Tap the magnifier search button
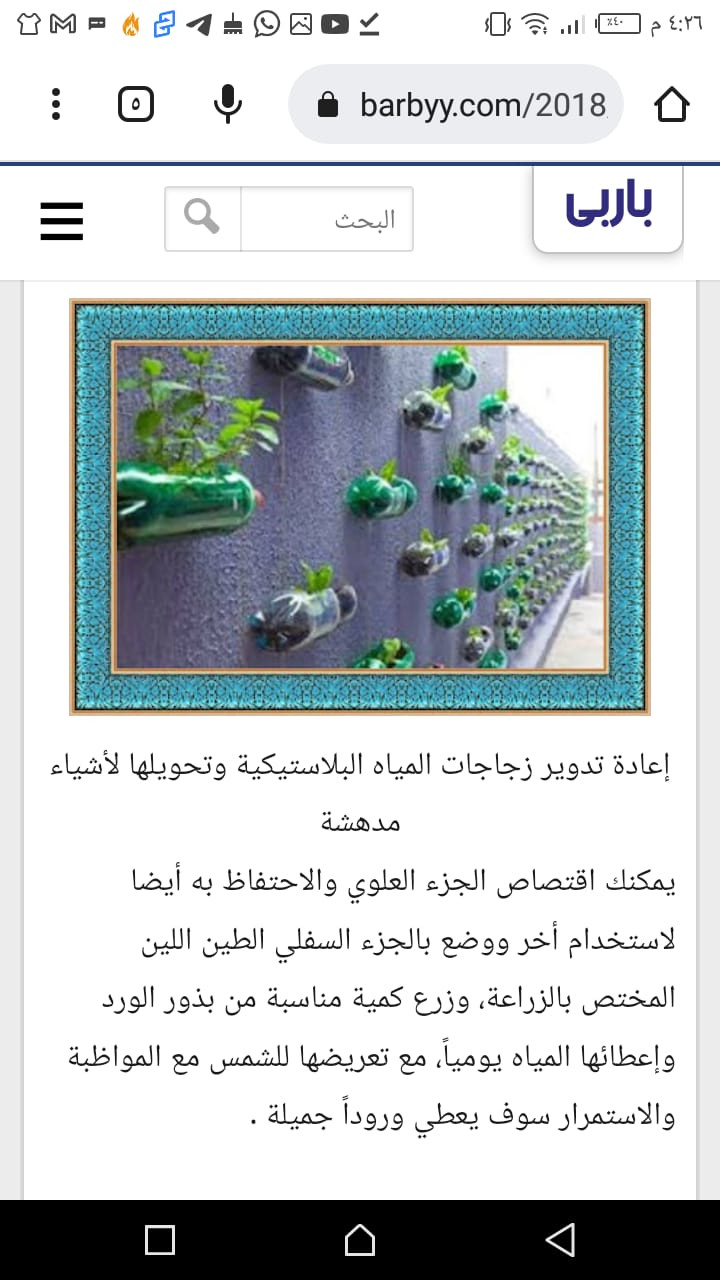The height and width of the screenshot is (1280, 720). click(203, 218)
